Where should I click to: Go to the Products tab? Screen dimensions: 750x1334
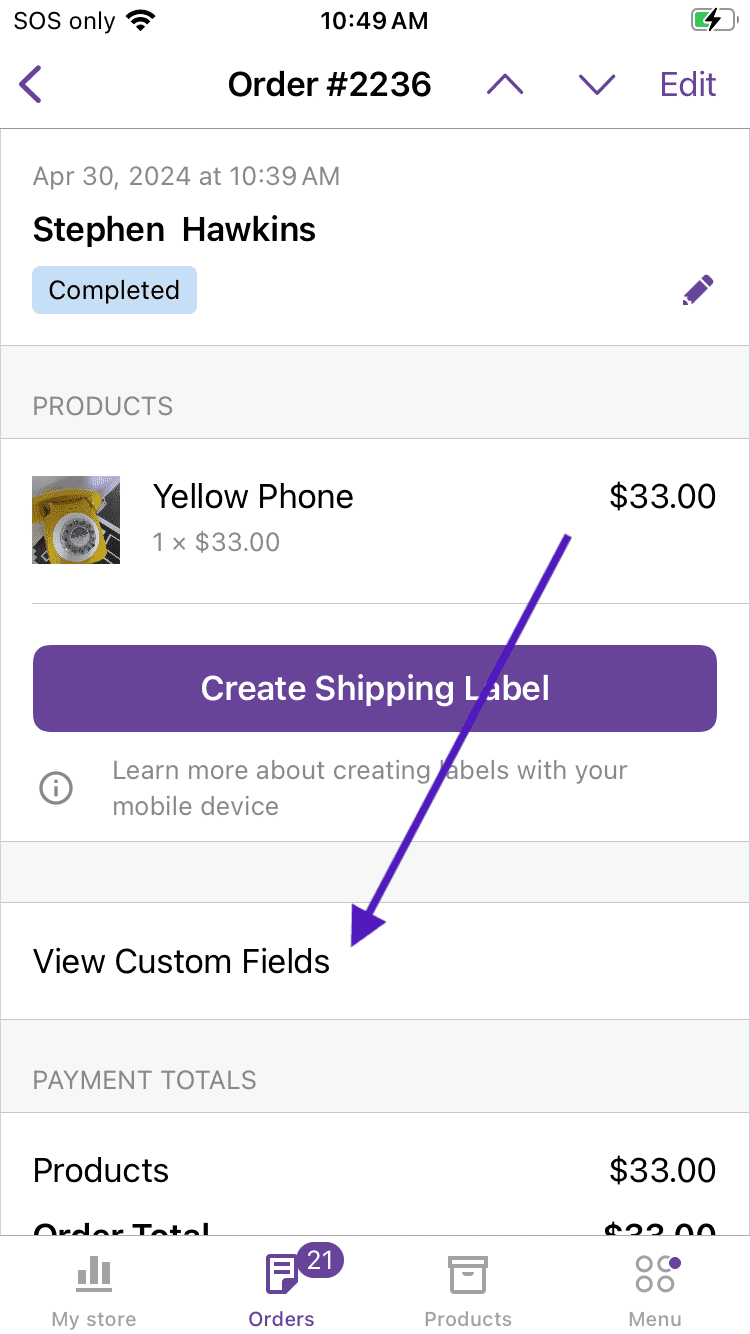468,1290
